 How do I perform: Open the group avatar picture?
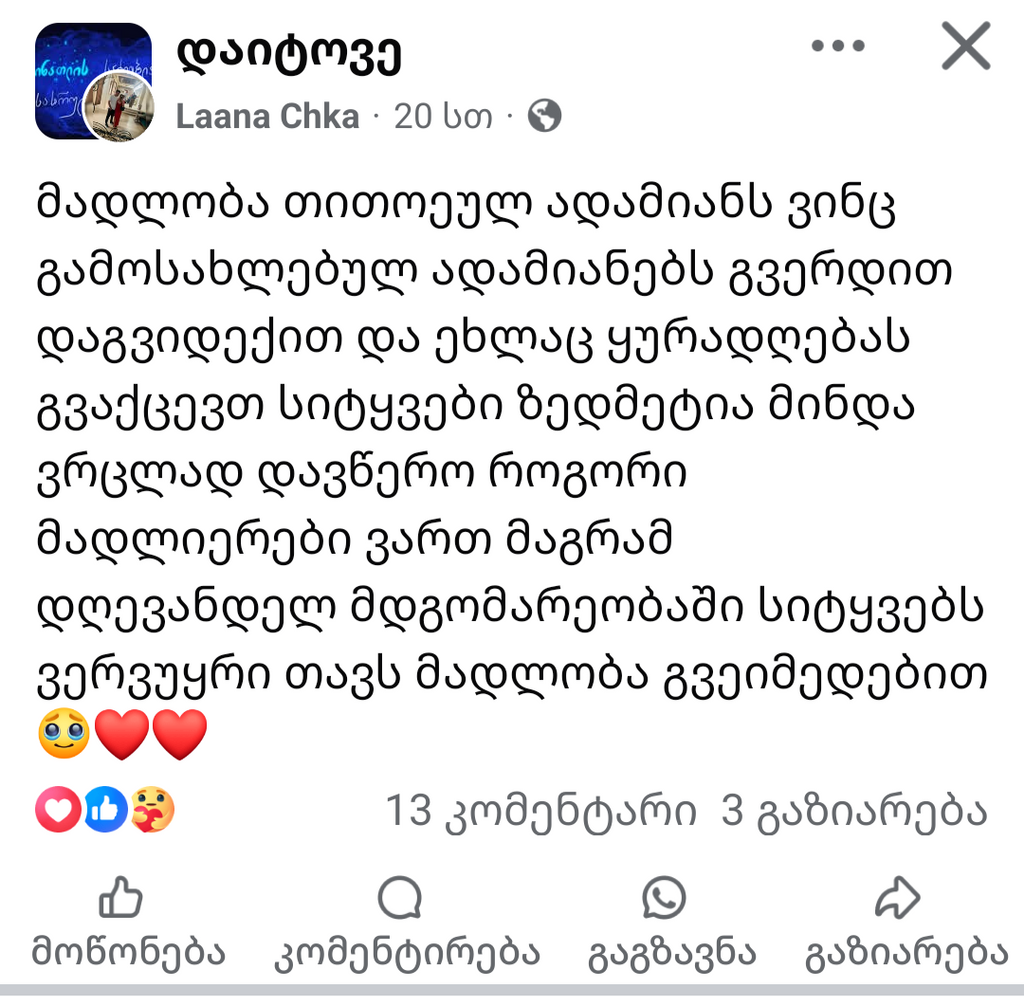[x=92, y=81]
